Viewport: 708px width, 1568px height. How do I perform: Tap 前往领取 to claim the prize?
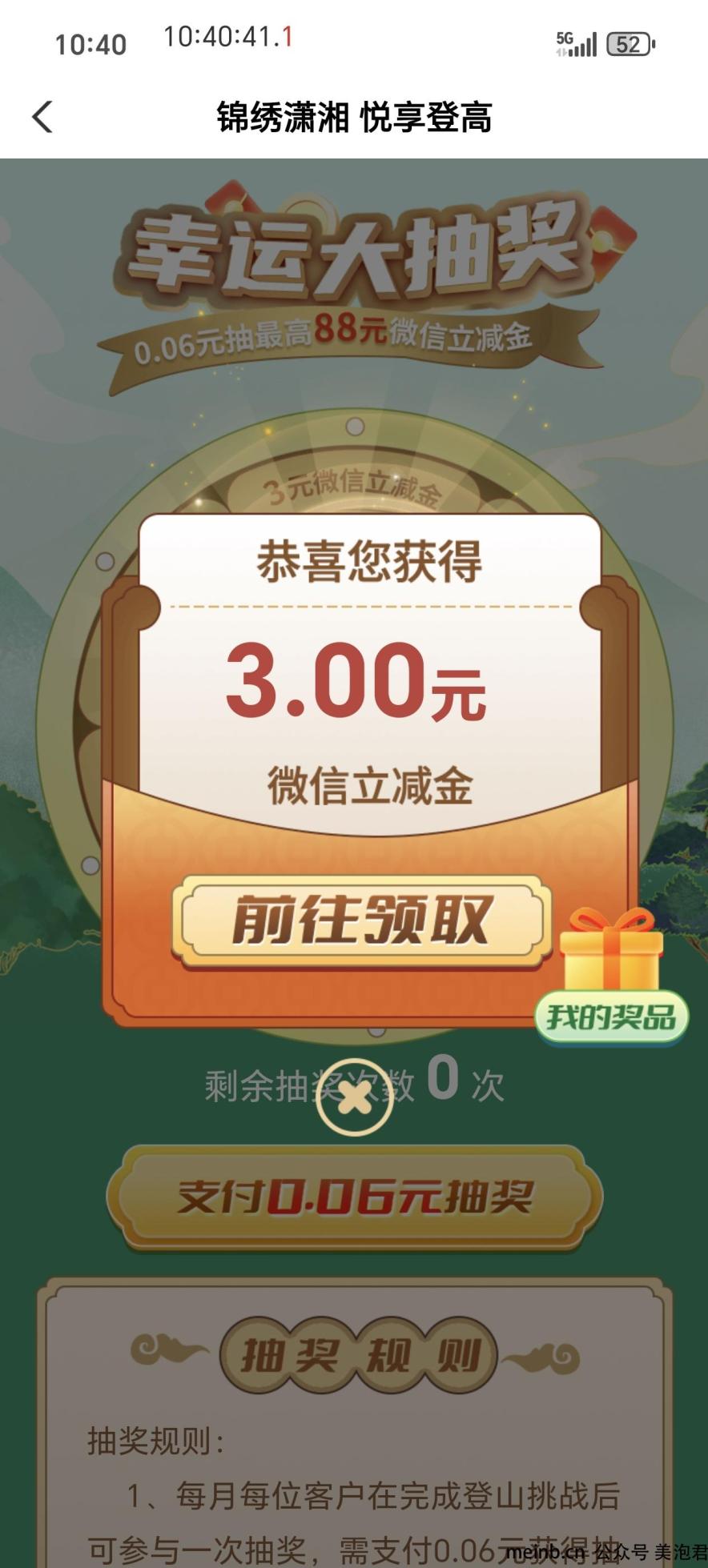pos(362,920)
